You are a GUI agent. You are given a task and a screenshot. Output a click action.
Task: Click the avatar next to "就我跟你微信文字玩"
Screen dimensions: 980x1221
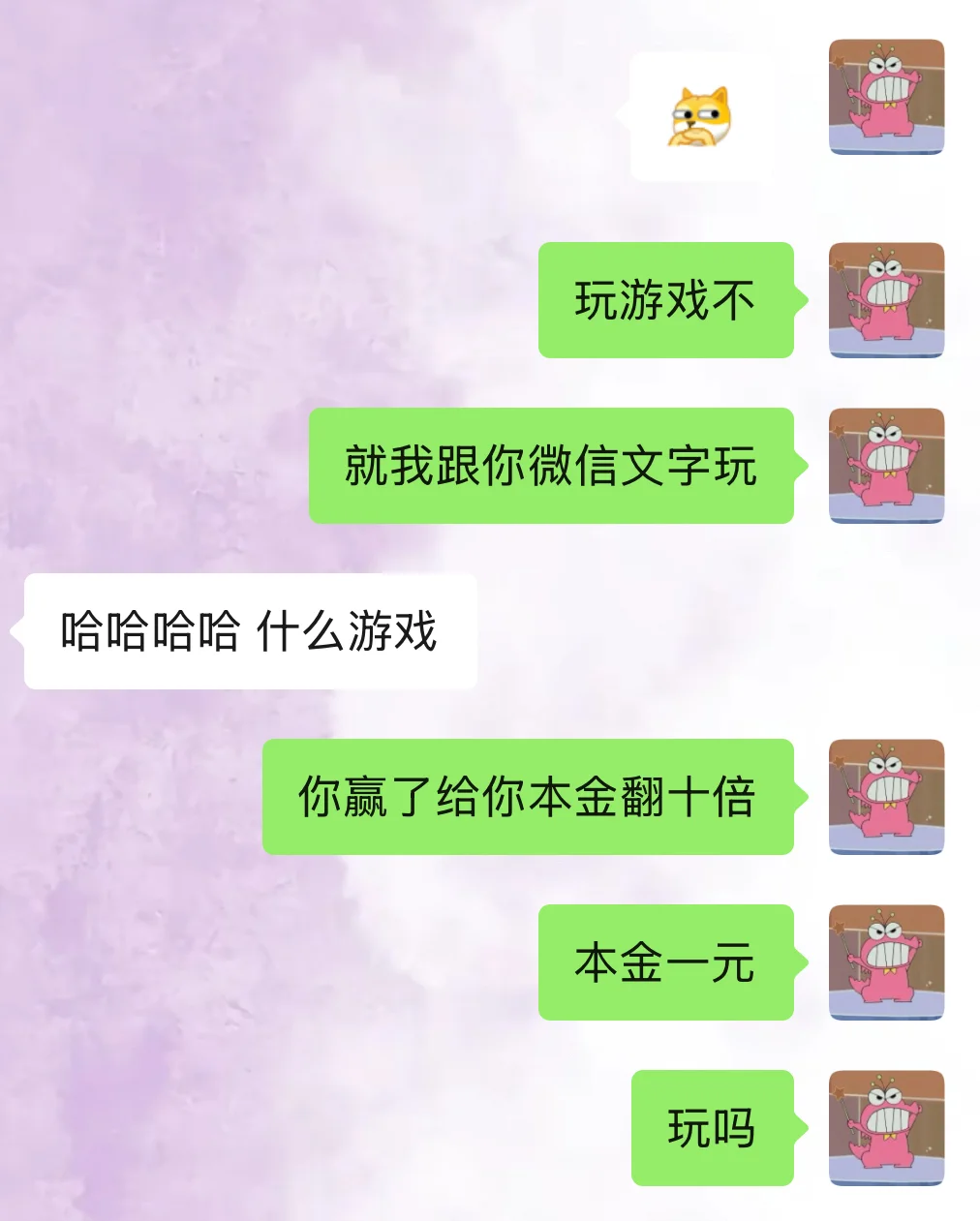[x=886, y=465]
